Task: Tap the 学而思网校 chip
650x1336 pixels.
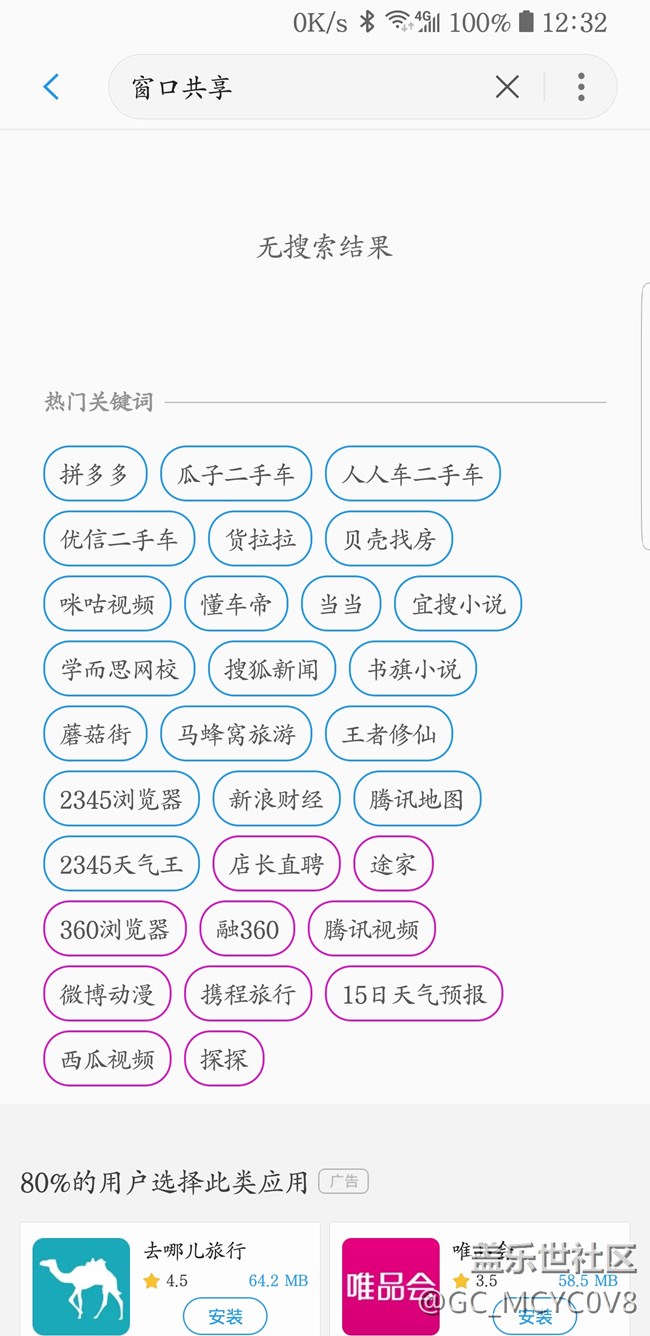Action: 119,669
